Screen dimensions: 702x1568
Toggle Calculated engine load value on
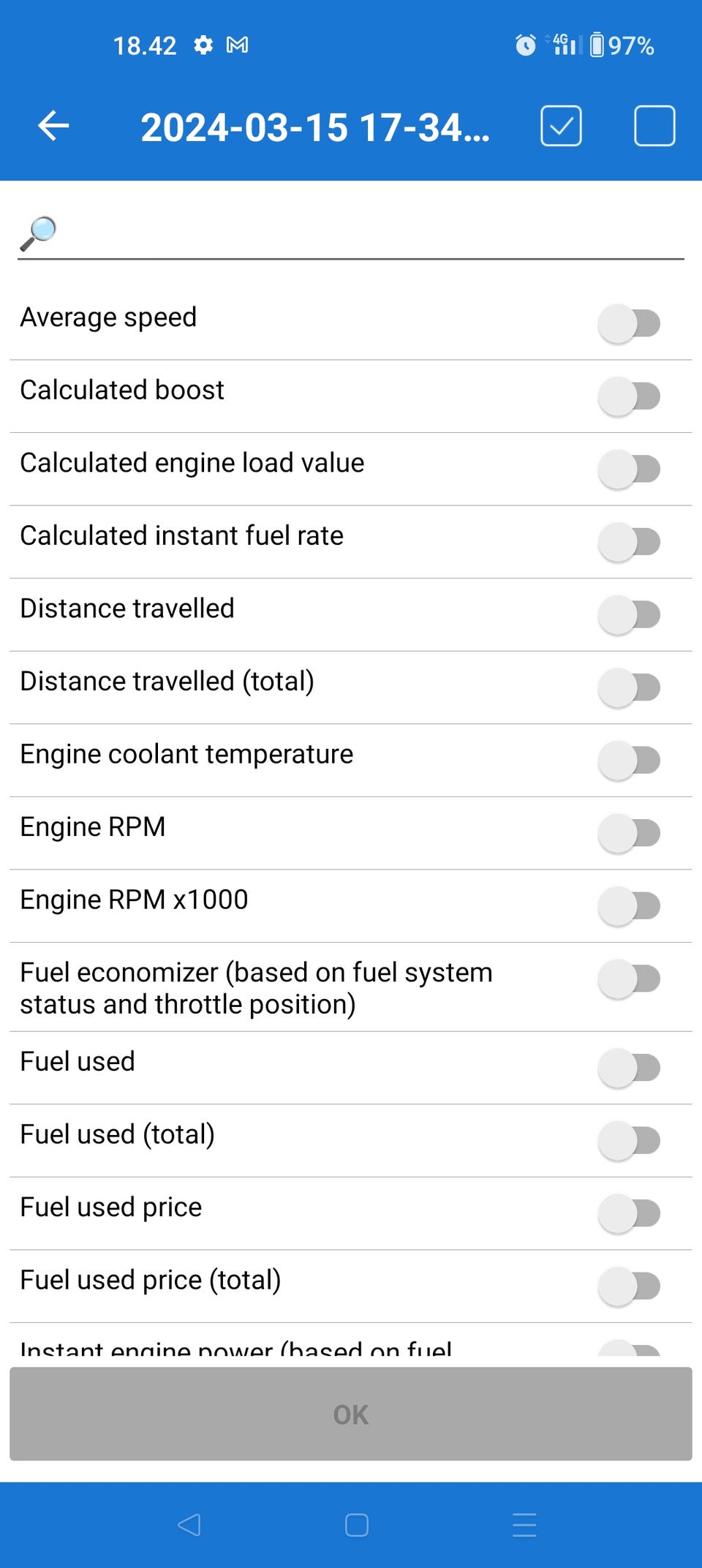click(x=629, y=469)
